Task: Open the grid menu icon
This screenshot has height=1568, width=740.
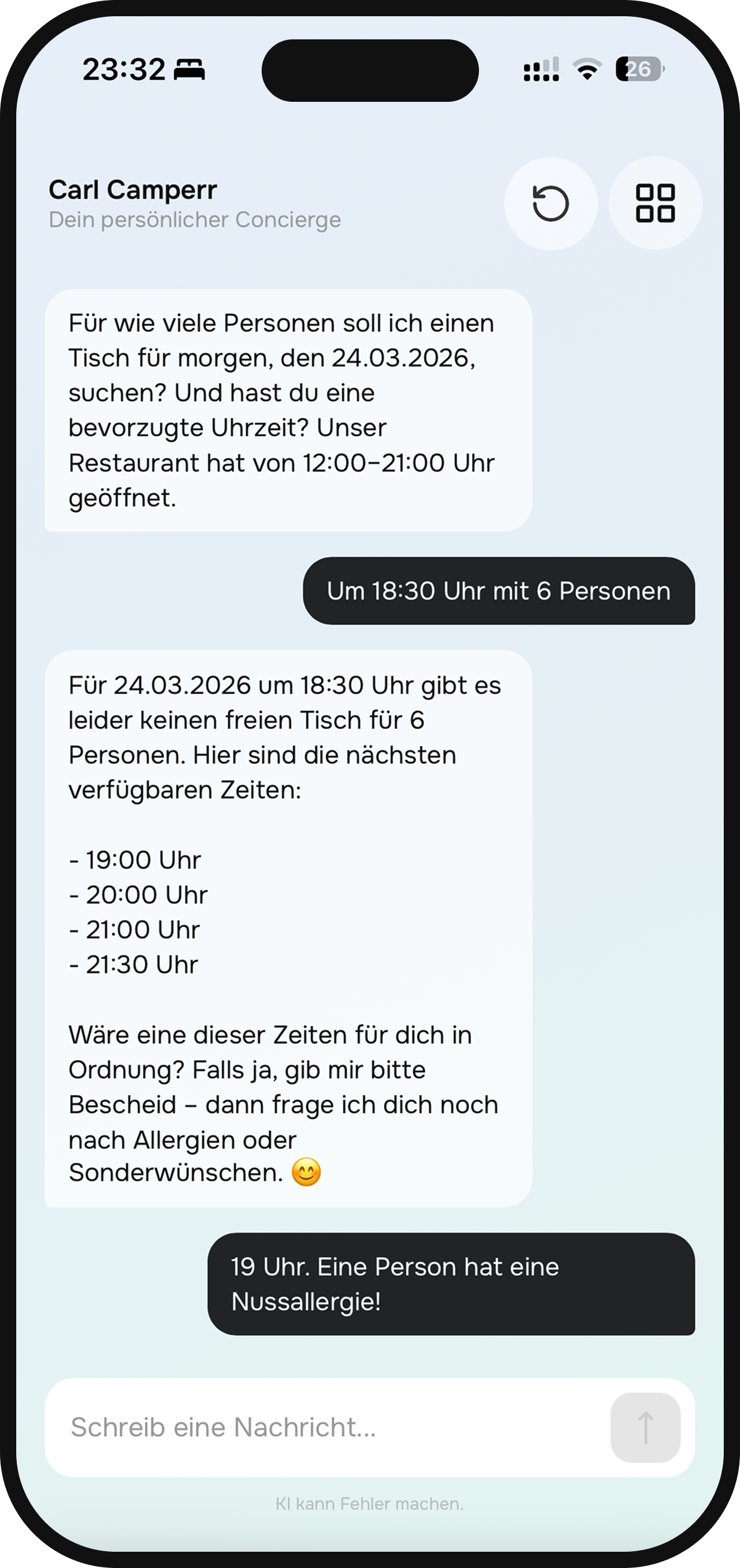Action: pyautogui.click(x=655, y=204)
